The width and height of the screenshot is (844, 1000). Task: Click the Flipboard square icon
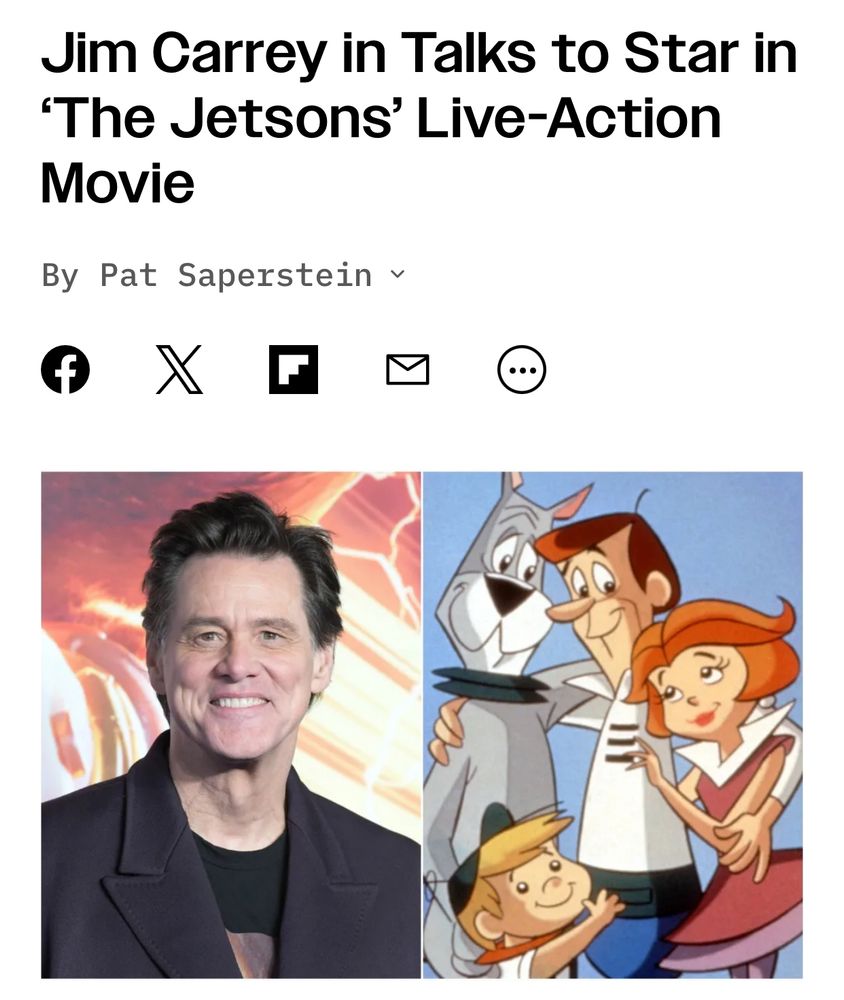point(292,370)
